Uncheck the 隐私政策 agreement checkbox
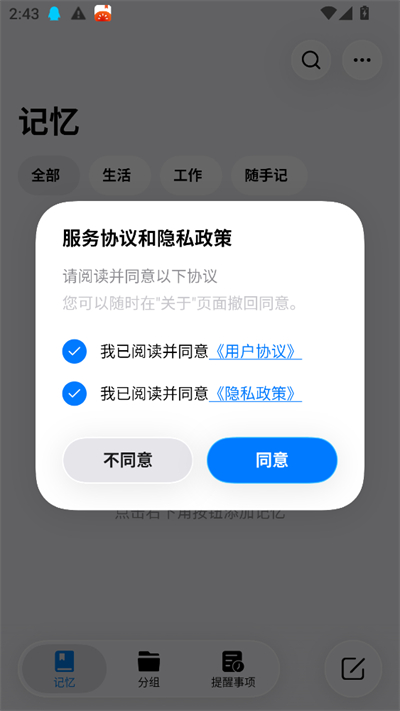 74,394
